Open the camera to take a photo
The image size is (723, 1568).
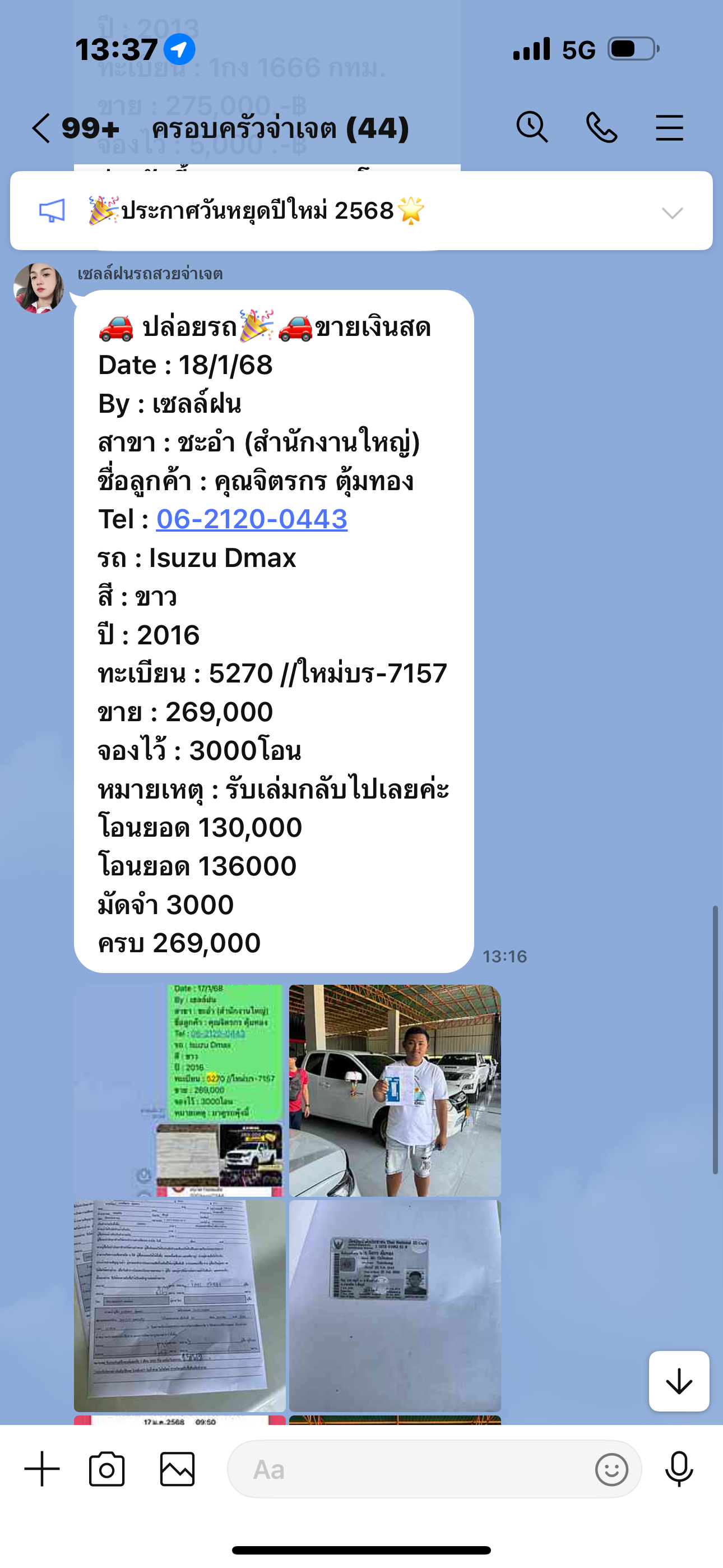106,1469
